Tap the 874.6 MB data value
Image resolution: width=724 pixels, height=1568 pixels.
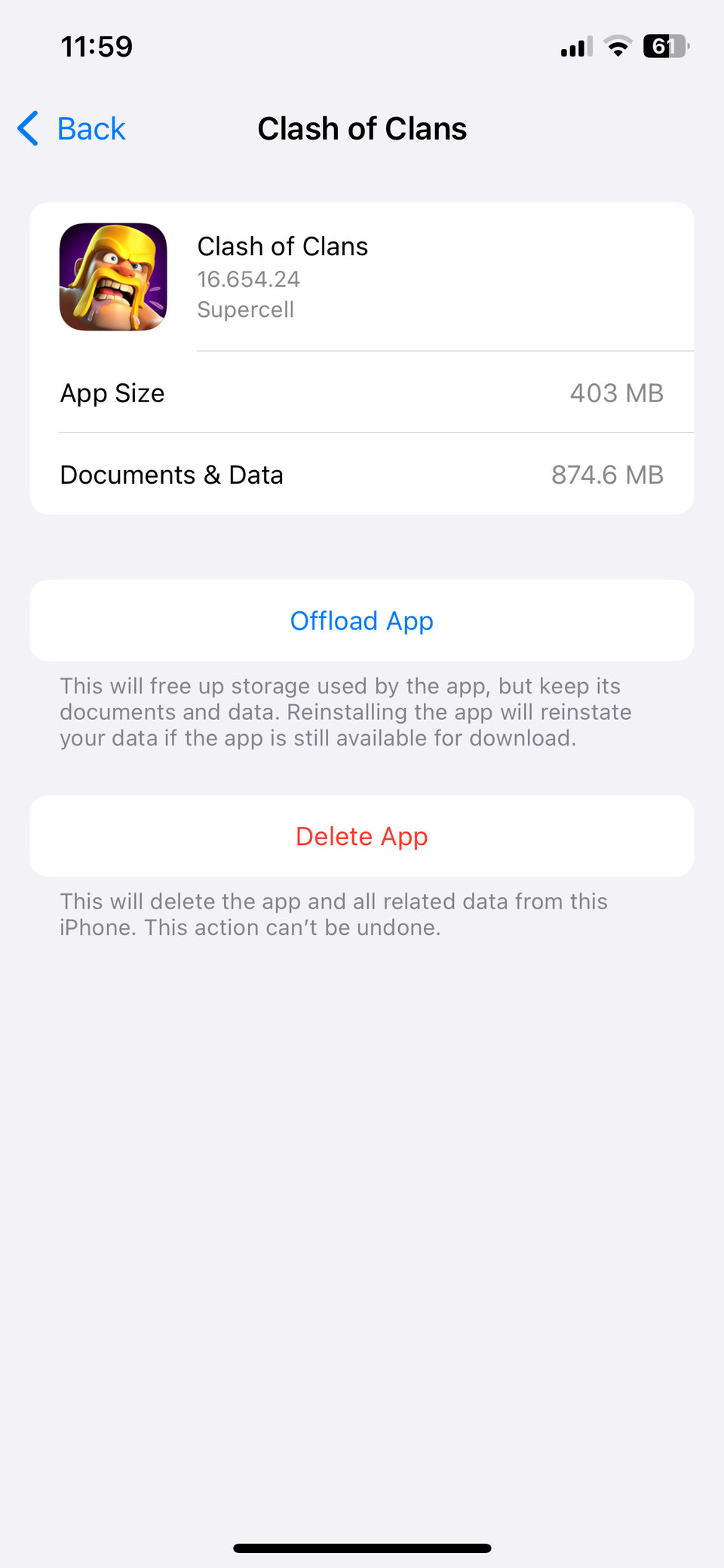606,475
